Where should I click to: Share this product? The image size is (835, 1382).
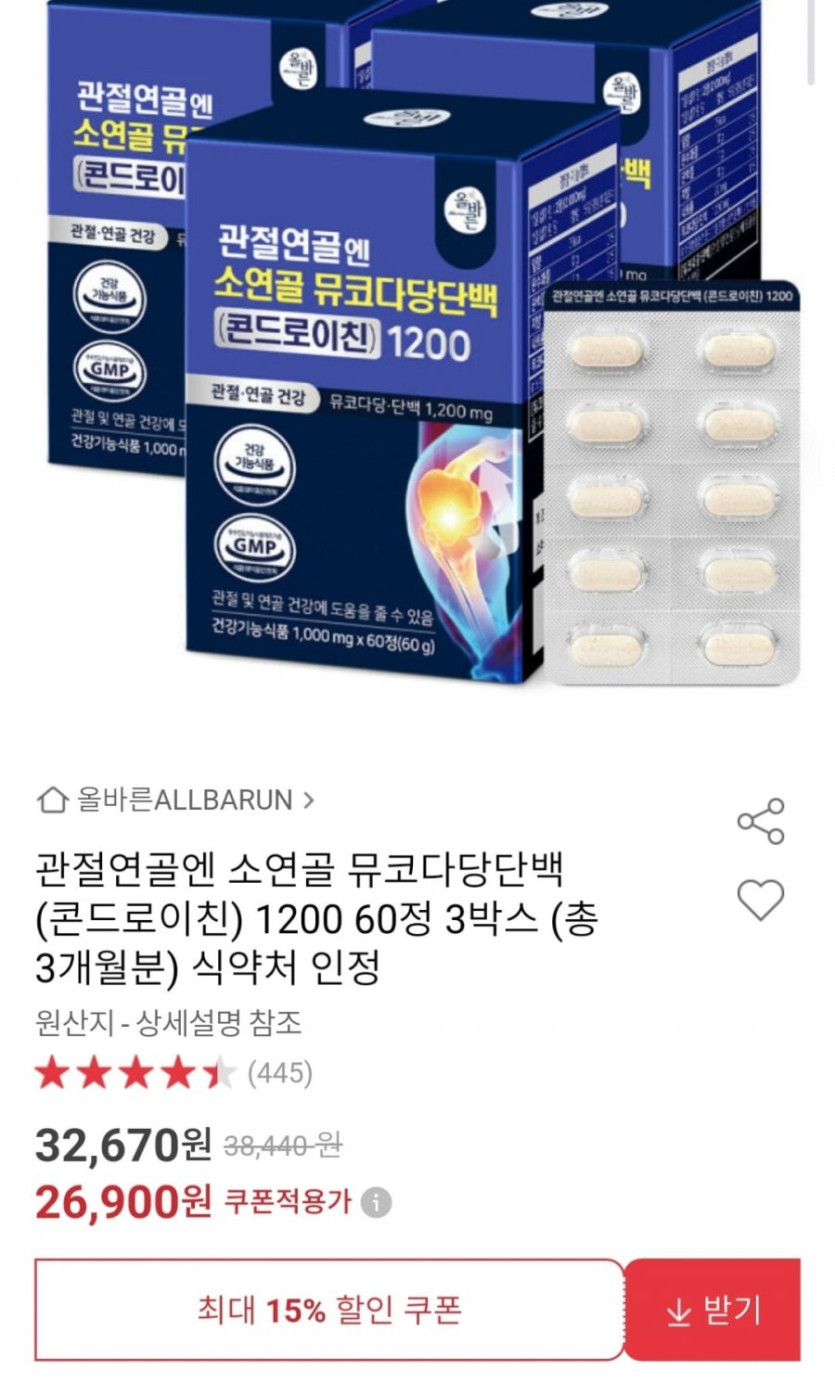click(760, 821)
